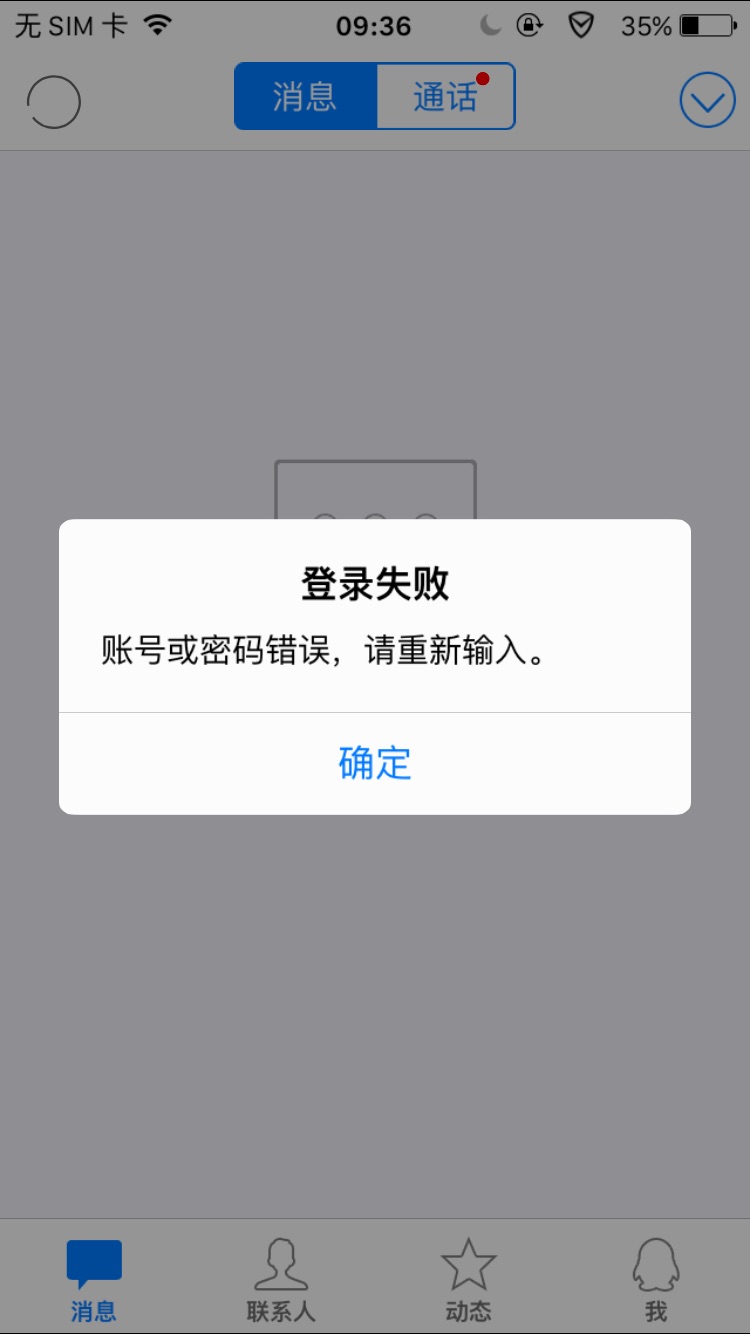Open the 联系人 tab
This screenshot has width=750, height=1334.
tap(281, 1280)
